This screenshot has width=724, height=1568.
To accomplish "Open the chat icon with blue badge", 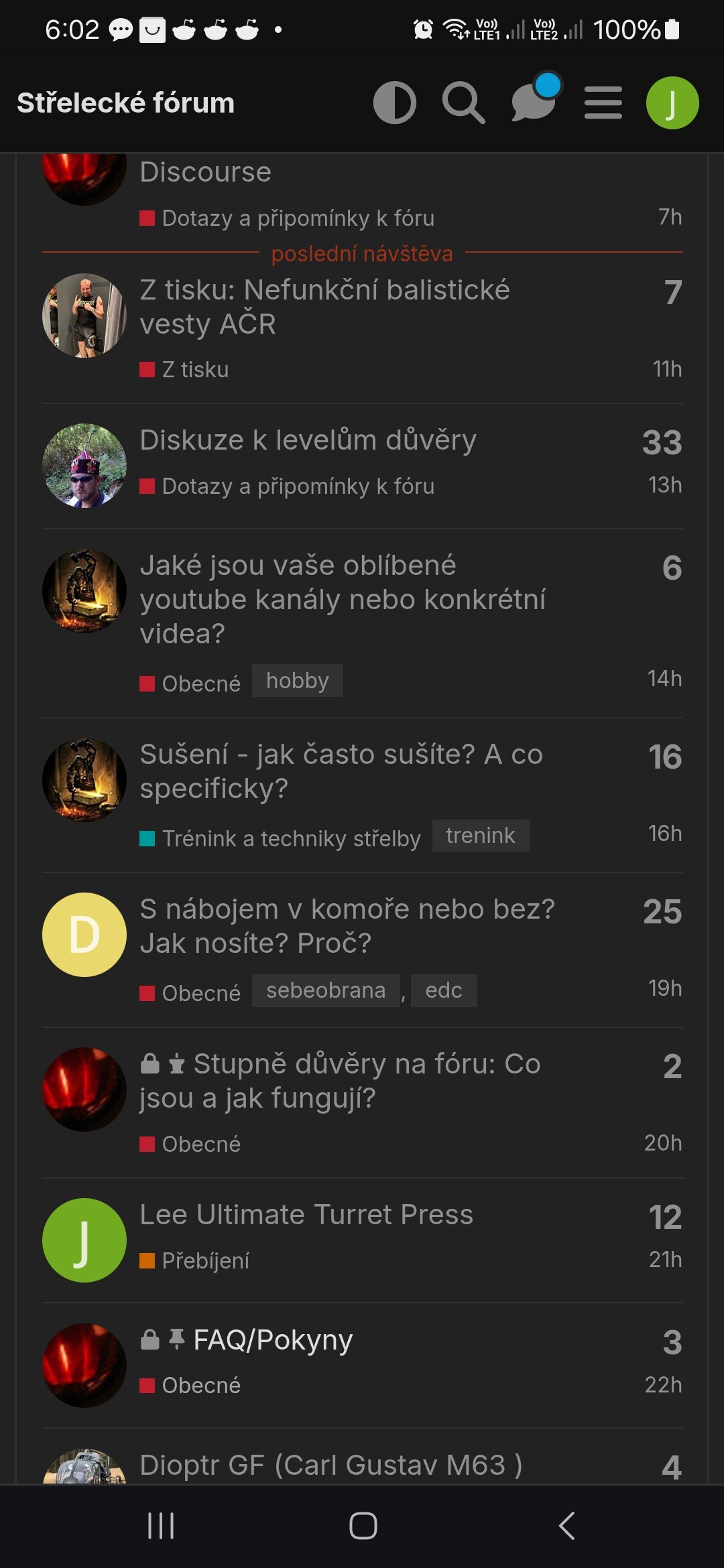I will tap(535, 99).
